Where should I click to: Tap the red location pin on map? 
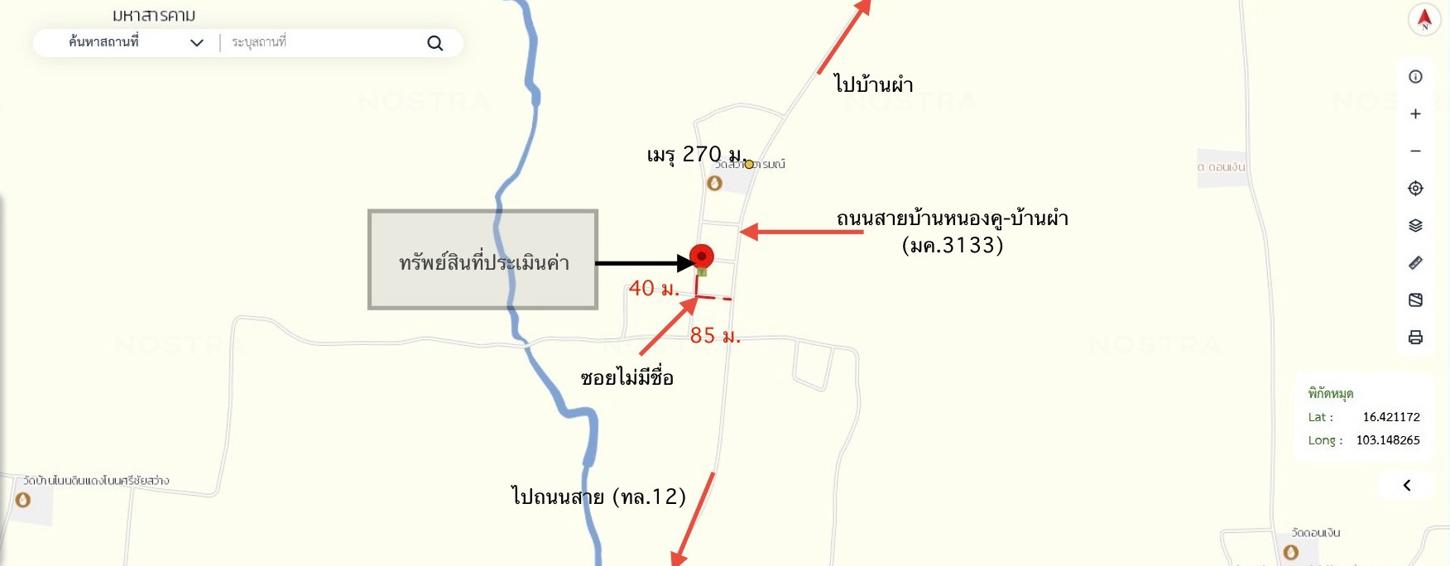pyautogui.click(x=702, y=257)
